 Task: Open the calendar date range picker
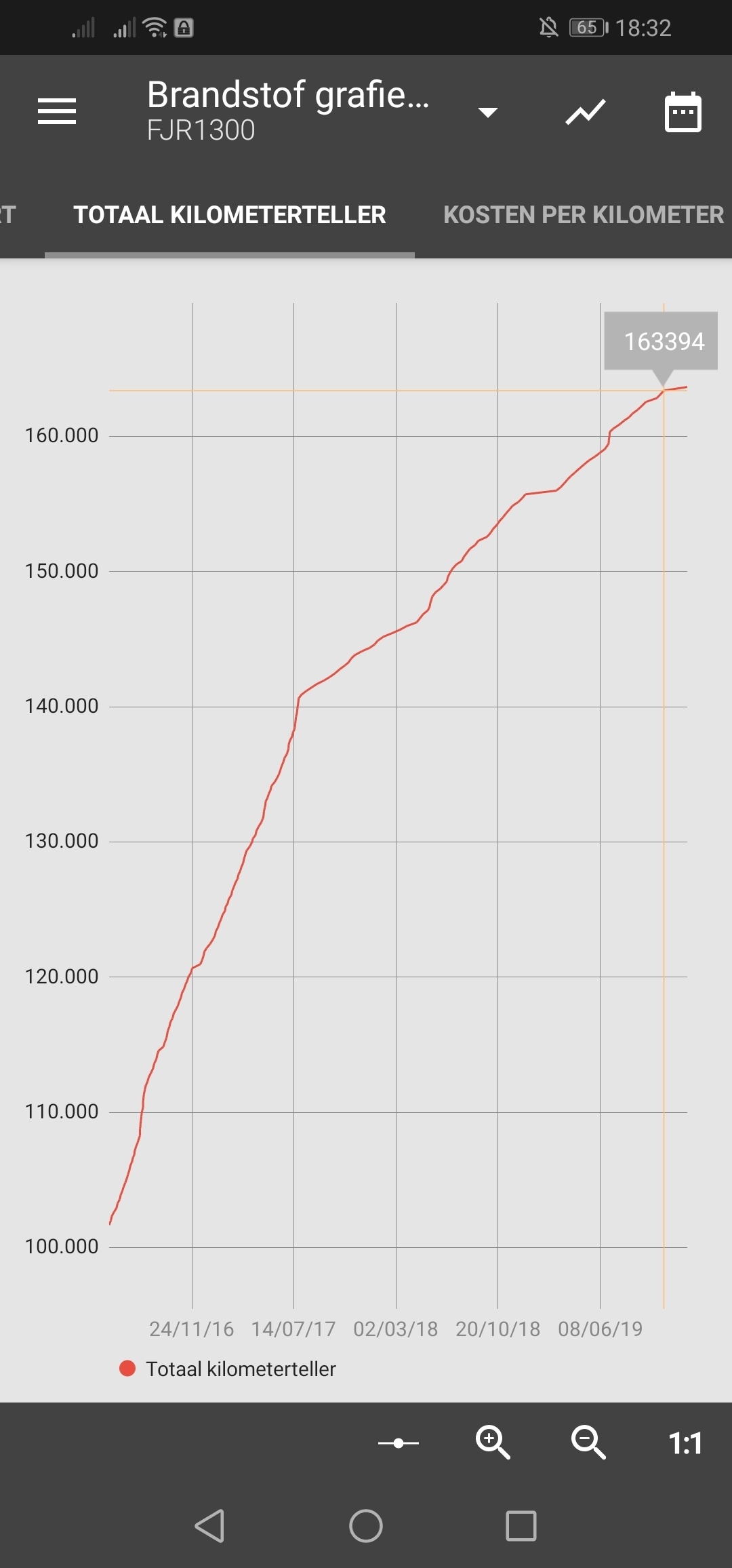tap(683, 112)
